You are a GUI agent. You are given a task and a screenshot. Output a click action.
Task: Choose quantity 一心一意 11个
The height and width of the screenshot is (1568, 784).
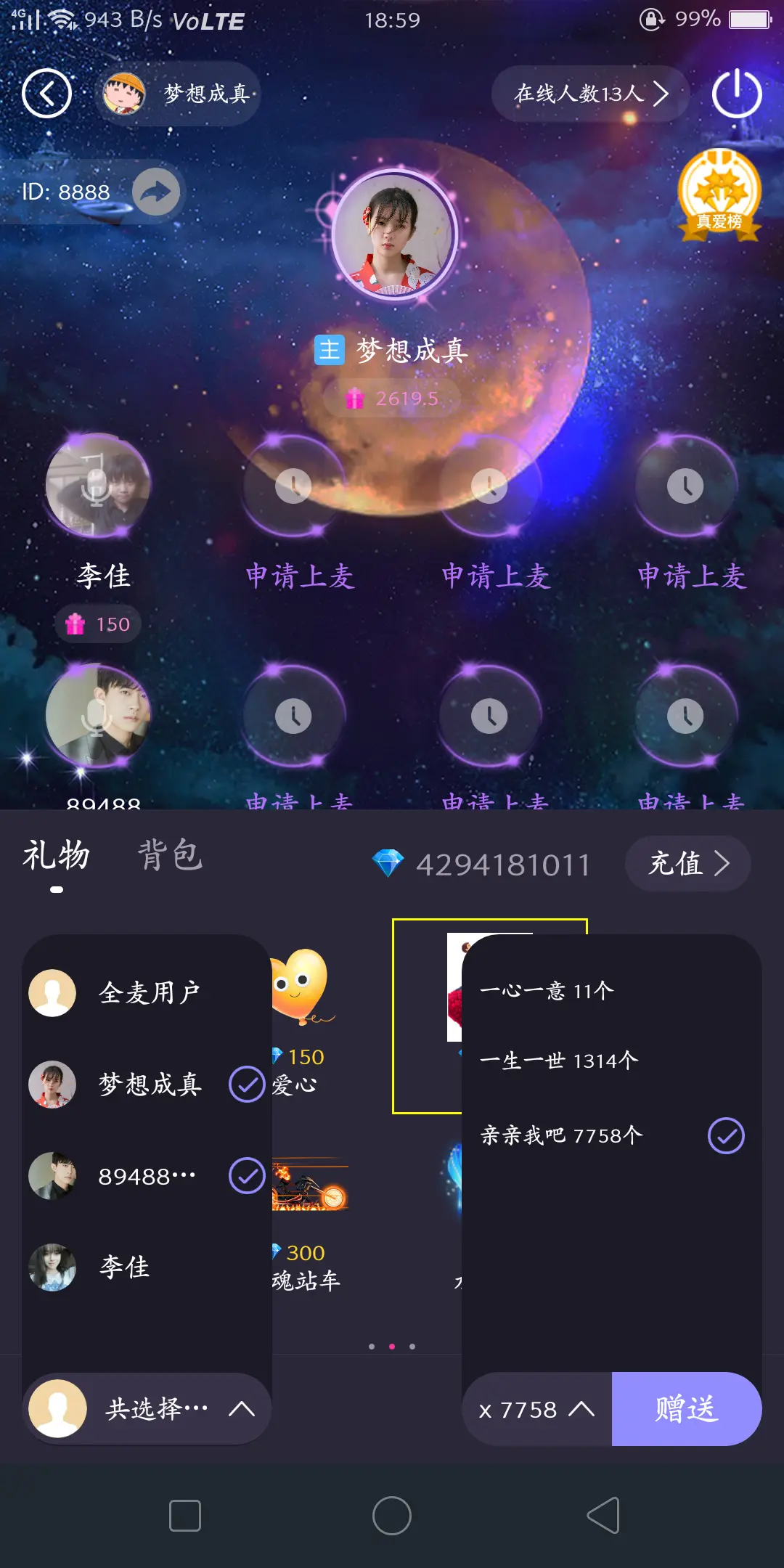pyautogui.click(x=547, y=991)
